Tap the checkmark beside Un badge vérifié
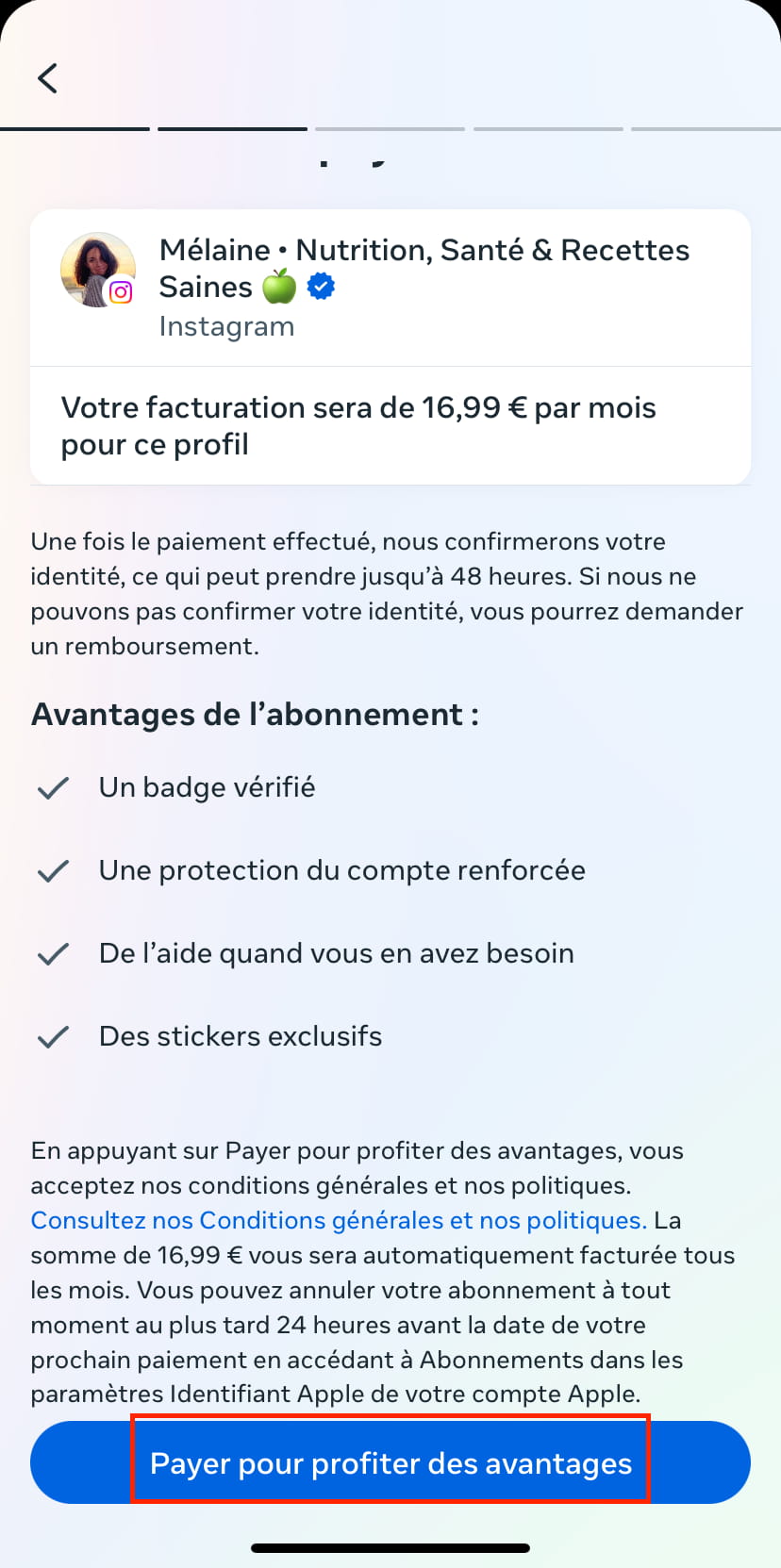Screen dimensions: 781x1568 53,788
